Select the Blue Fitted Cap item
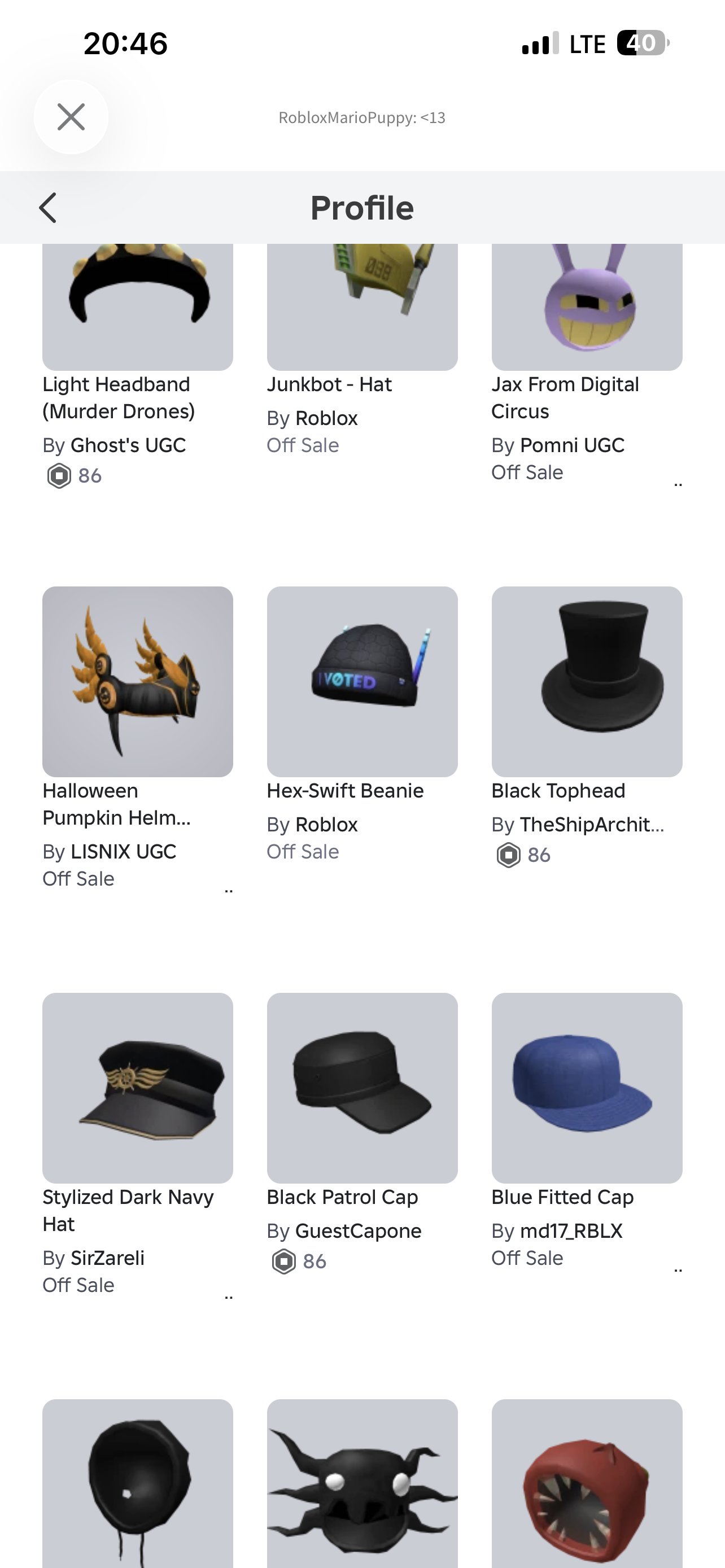Screen dimensions: 725x1568 point(587,1088)
